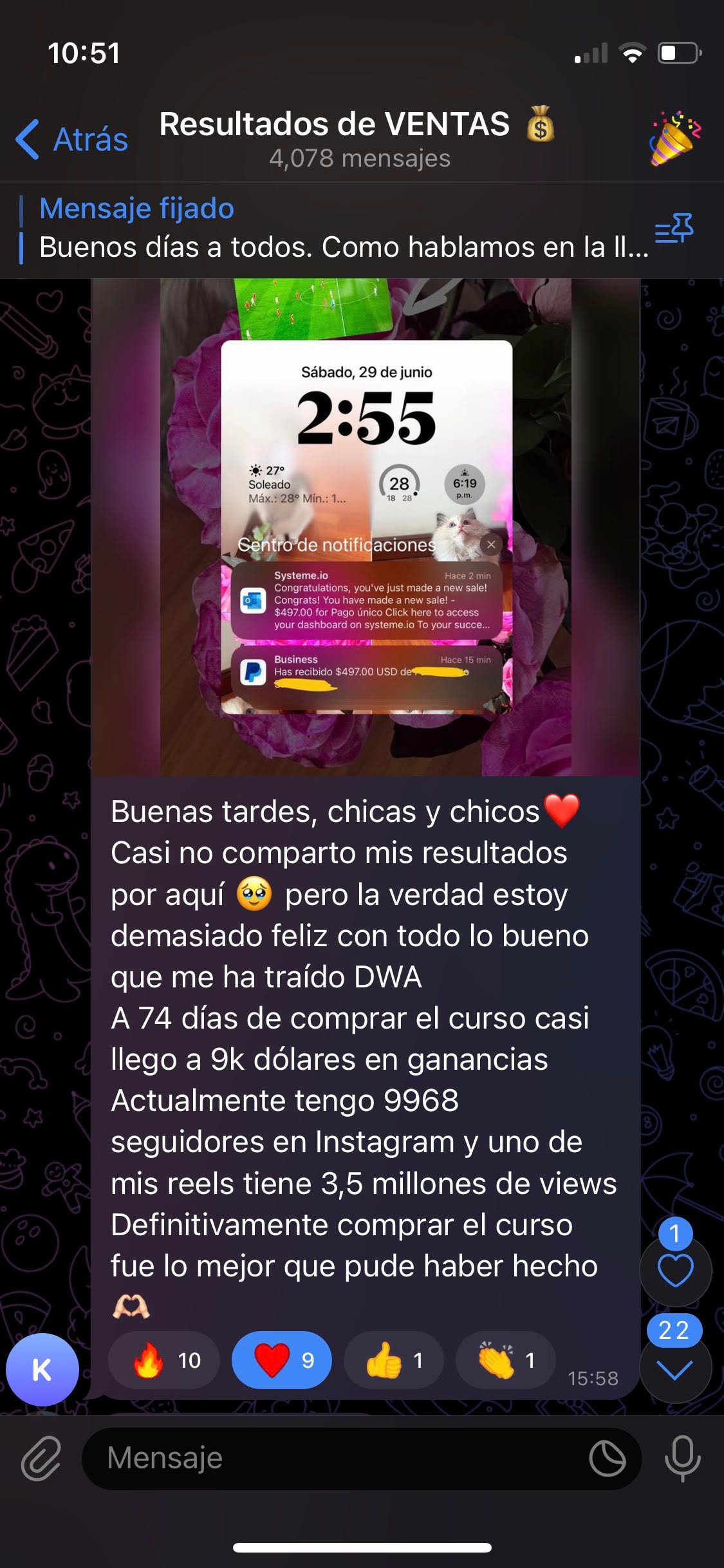Jump to unread reactions heart button
This screenshot has height=1568, width=724.
pyautogui.click(x=675, y=1271)
